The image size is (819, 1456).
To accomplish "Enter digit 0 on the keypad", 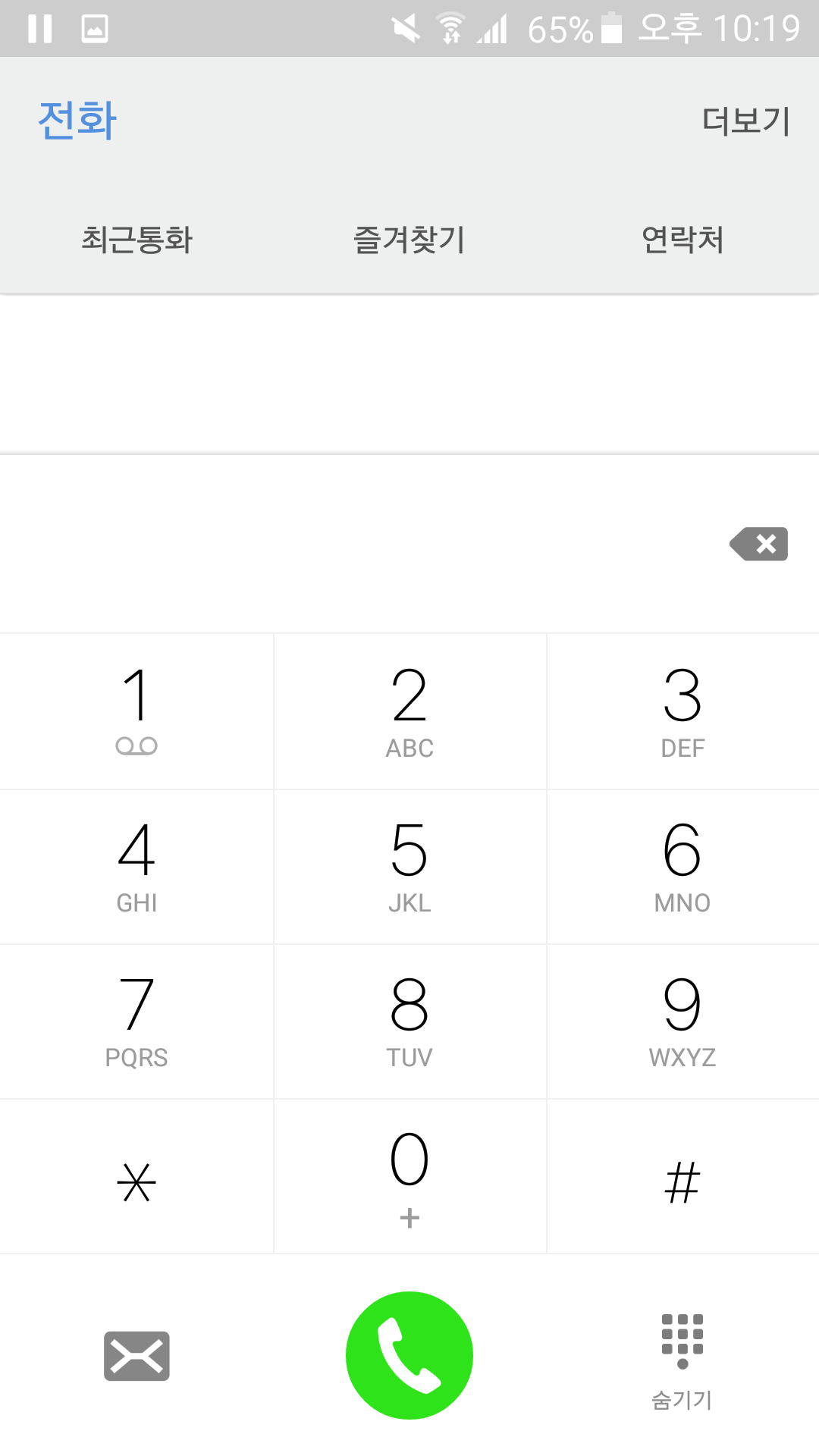I will [x=409, y=1175].
